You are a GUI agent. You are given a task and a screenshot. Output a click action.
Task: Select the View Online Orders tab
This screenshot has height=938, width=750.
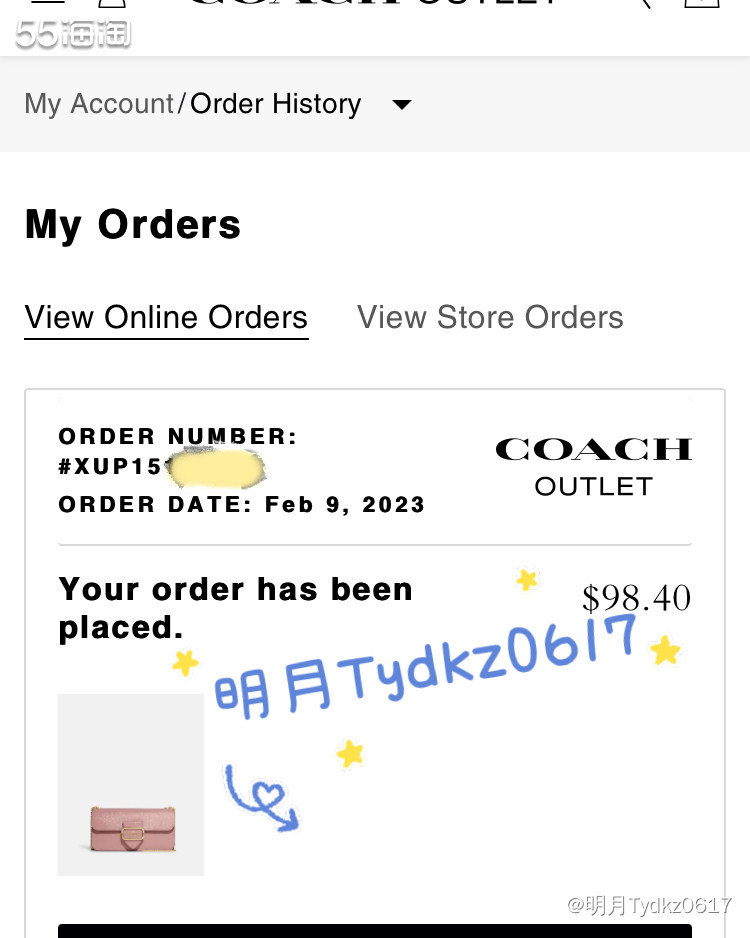[166, 317]
